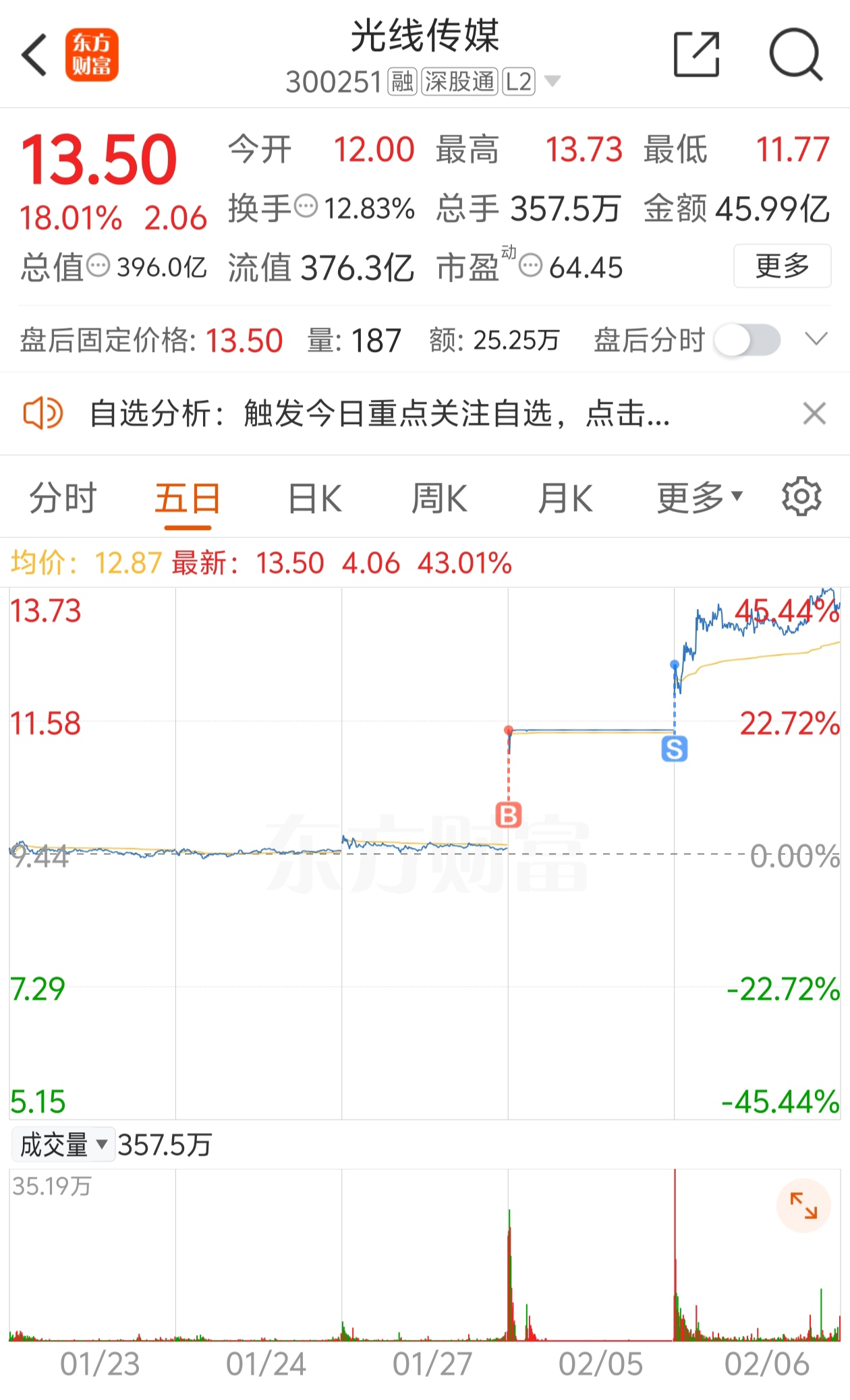Switch to the 日K tab

coord(314,499)
